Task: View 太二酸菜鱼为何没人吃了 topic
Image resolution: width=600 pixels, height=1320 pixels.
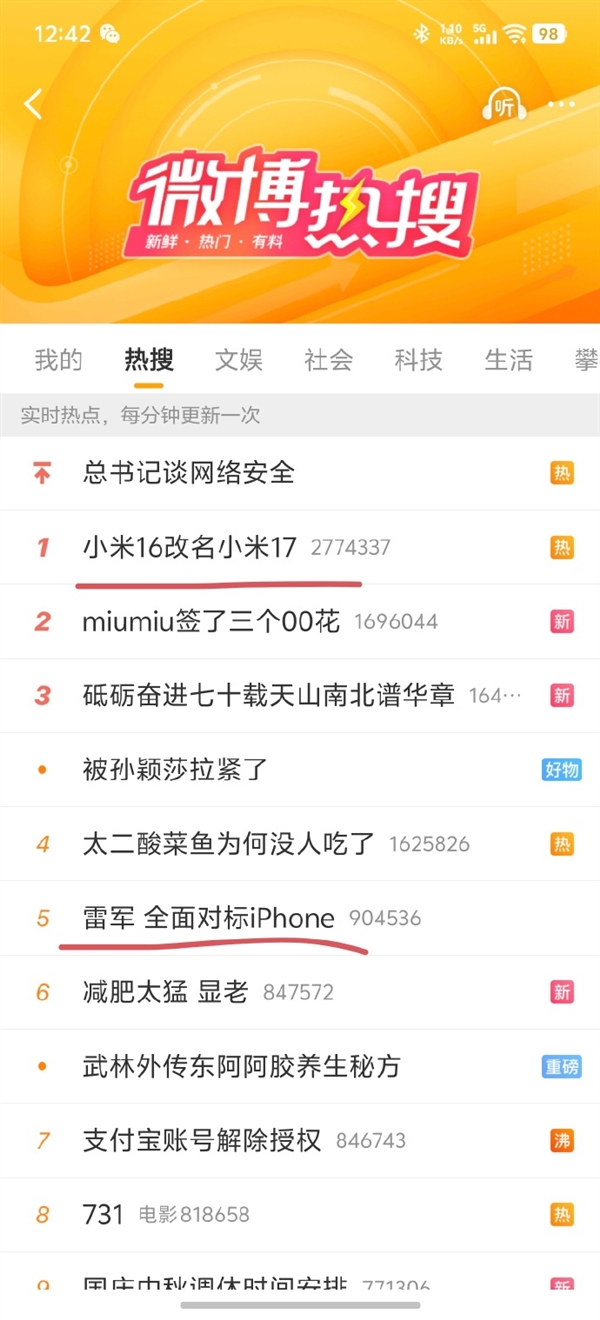Action: pos(228,844)
